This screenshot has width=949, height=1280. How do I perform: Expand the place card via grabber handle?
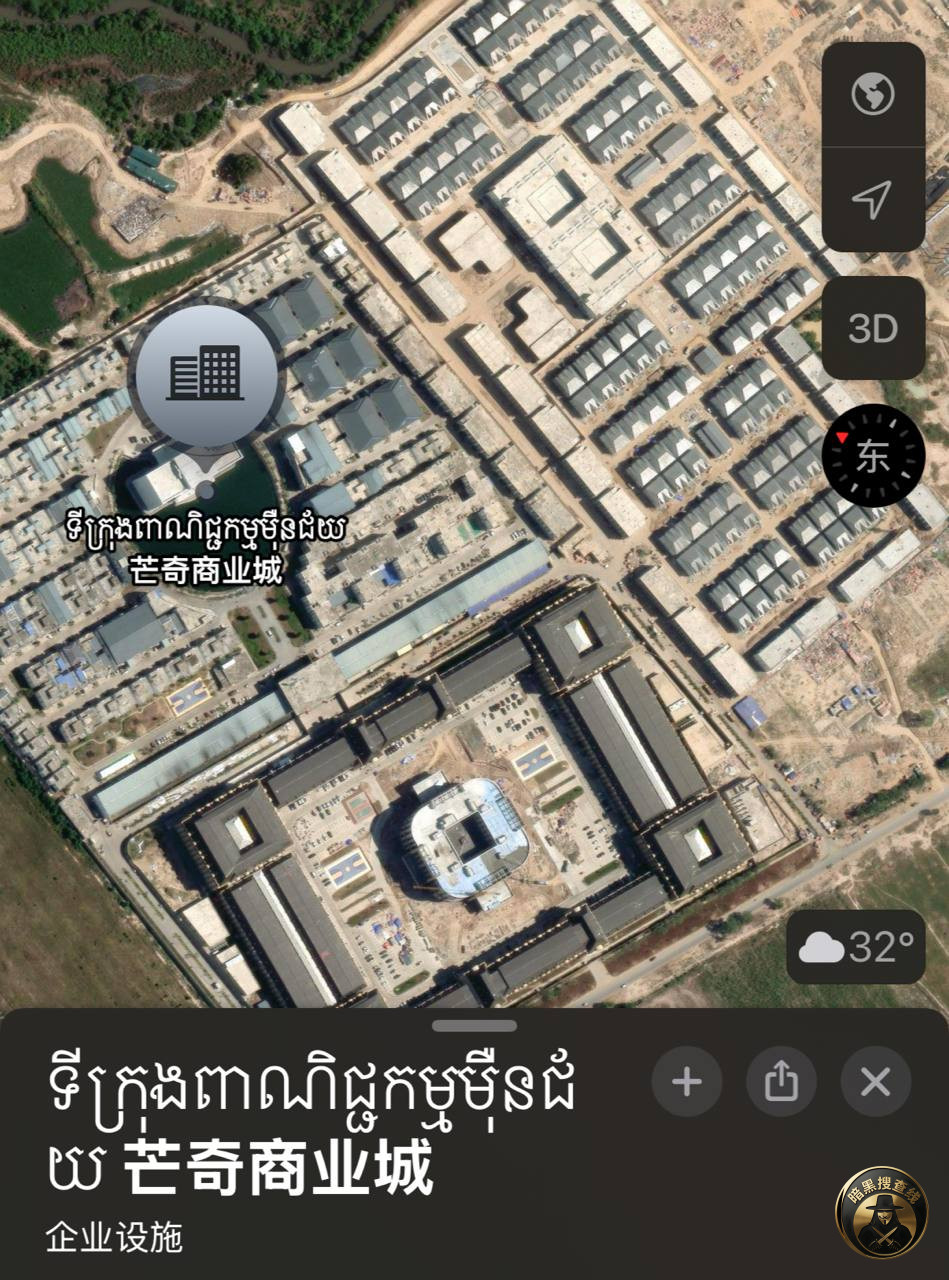point(475,1026)
